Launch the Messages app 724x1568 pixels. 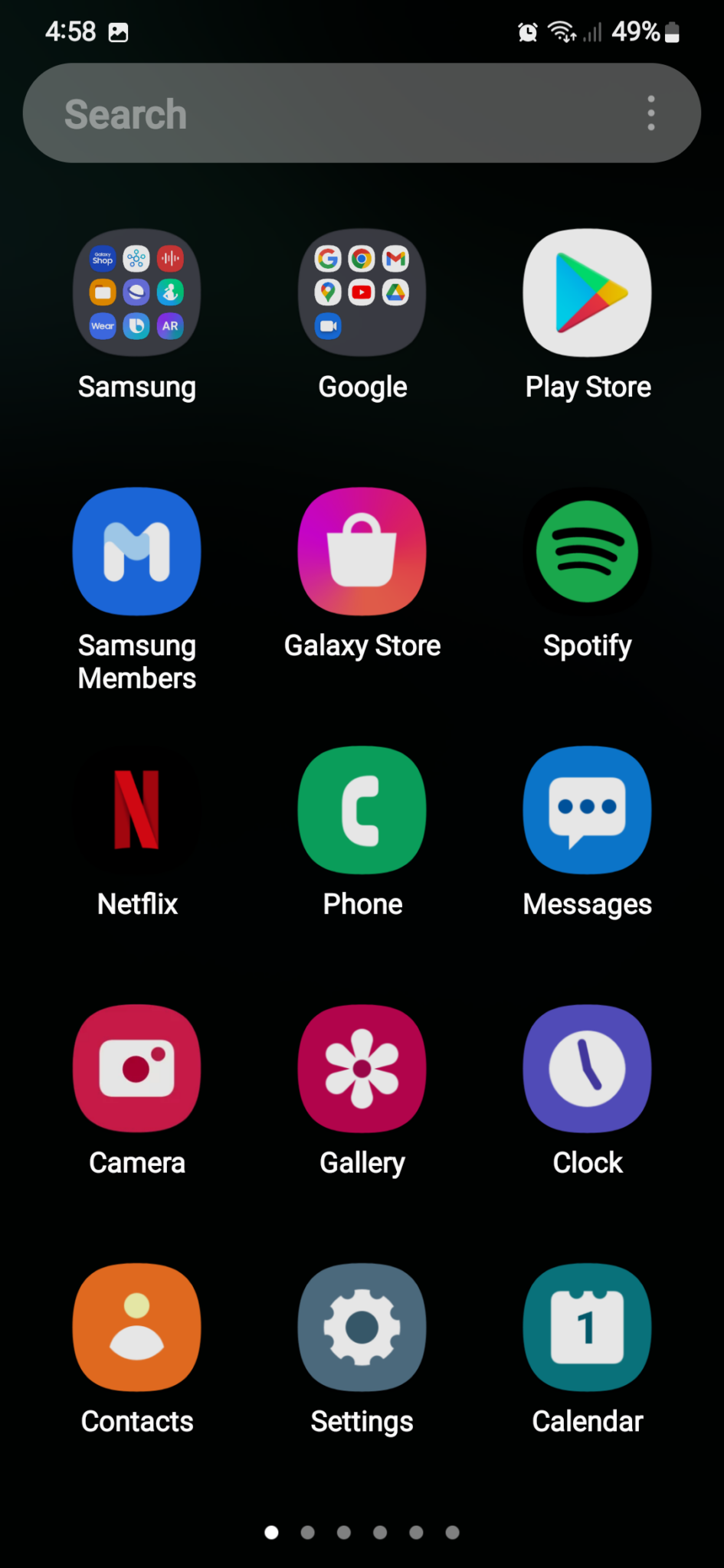click(587, 810)
